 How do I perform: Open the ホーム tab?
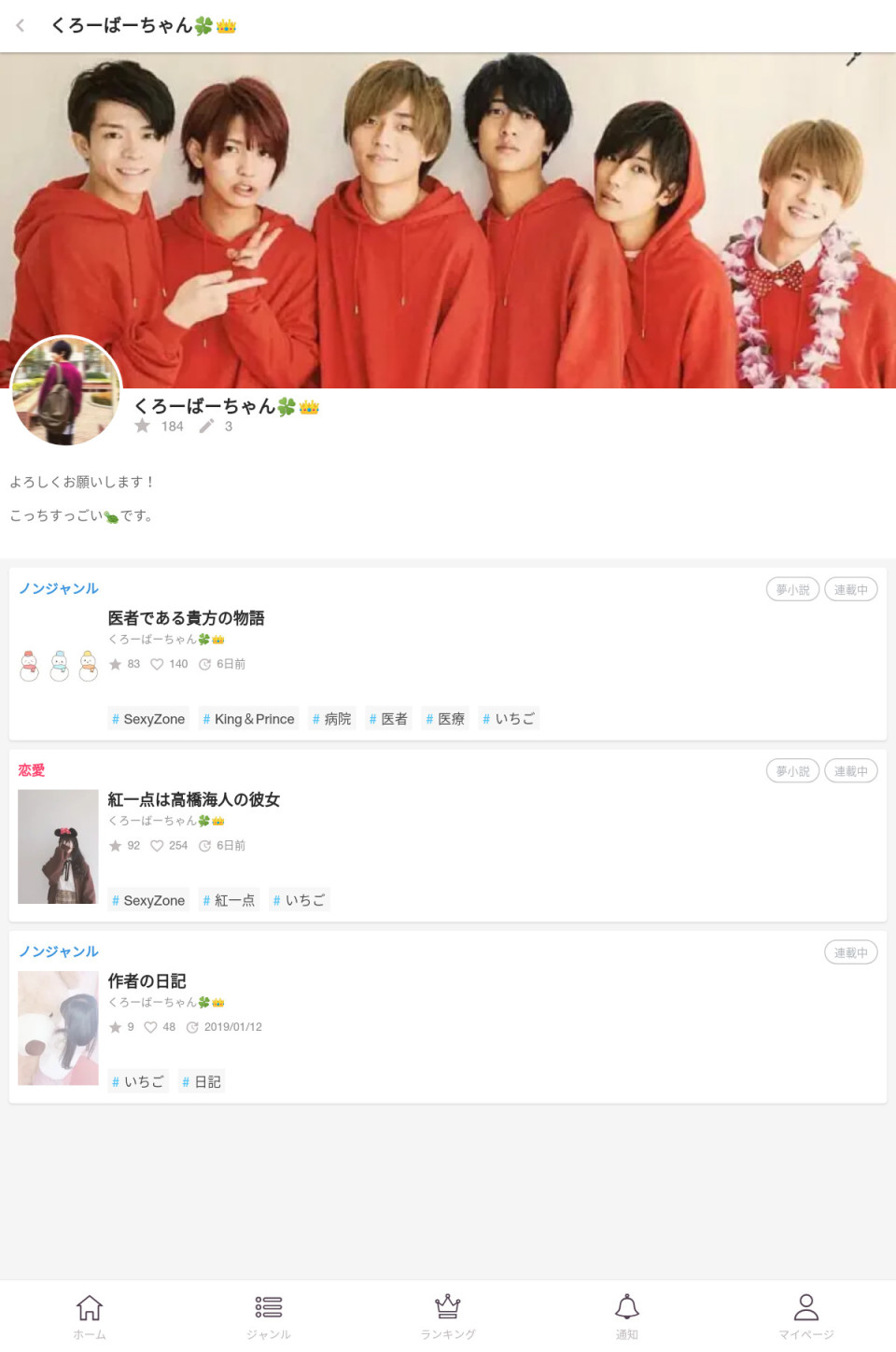90,1316
